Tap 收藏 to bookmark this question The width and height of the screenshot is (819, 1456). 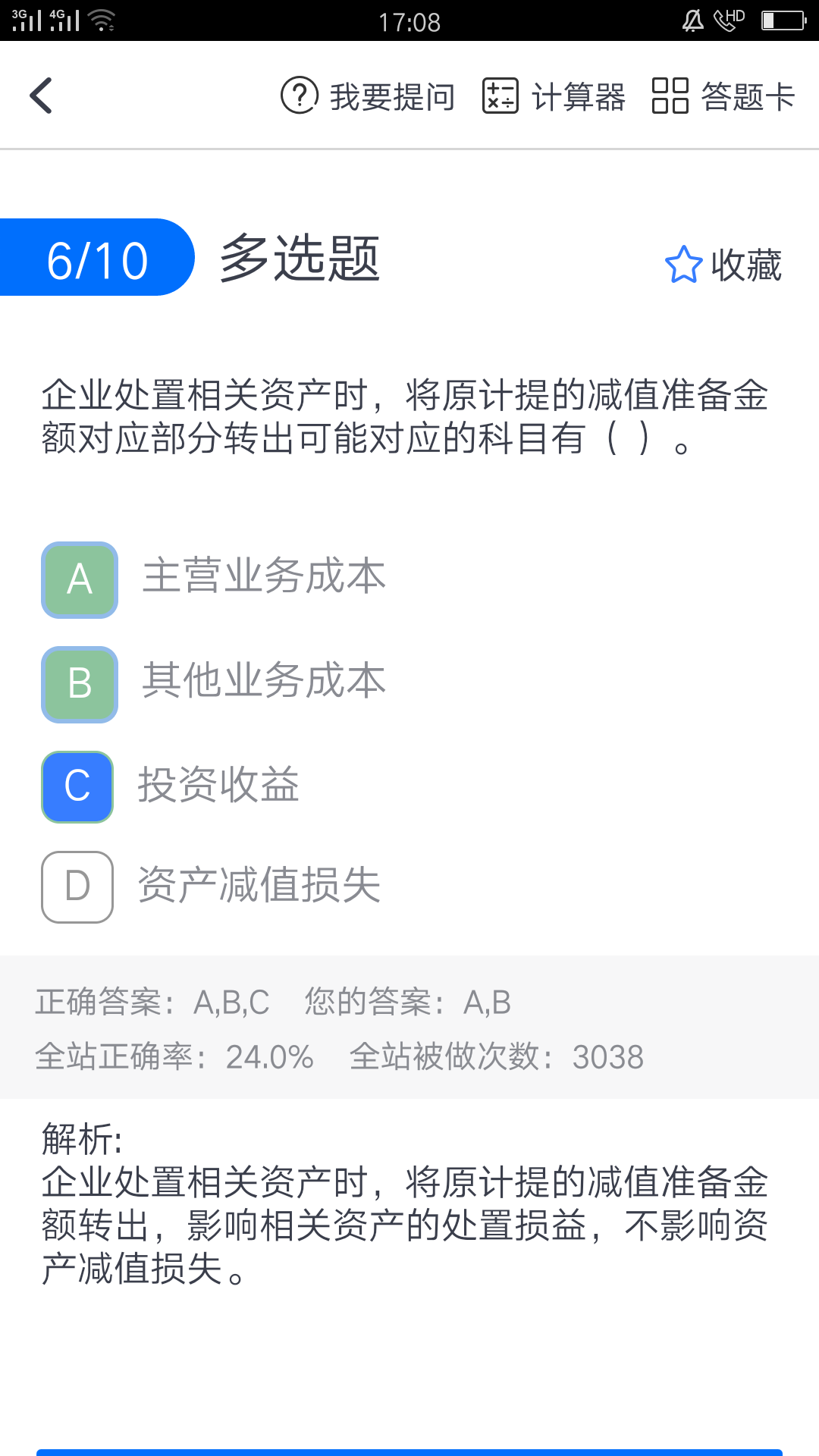click(723, 265)
